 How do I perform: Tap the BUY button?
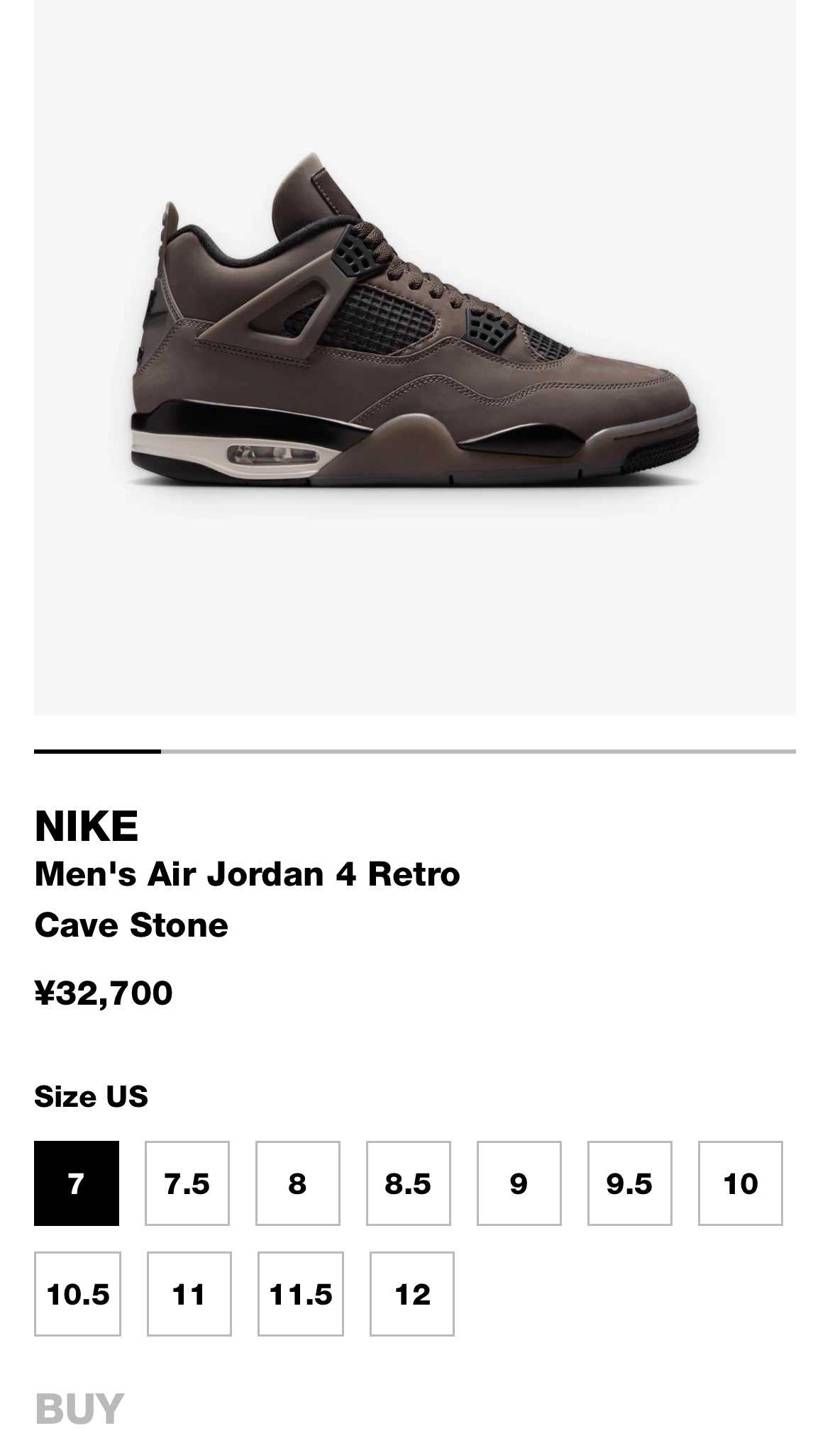tap(79, 1409)
